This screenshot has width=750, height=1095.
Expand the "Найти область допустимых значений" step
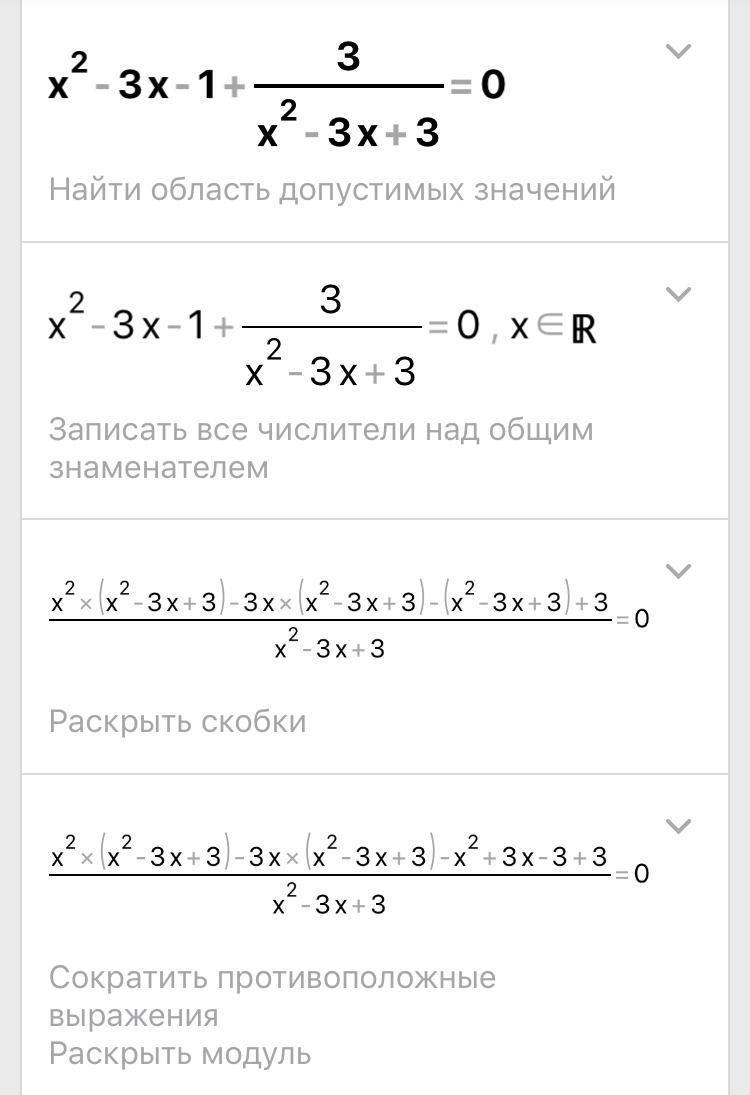679,52
